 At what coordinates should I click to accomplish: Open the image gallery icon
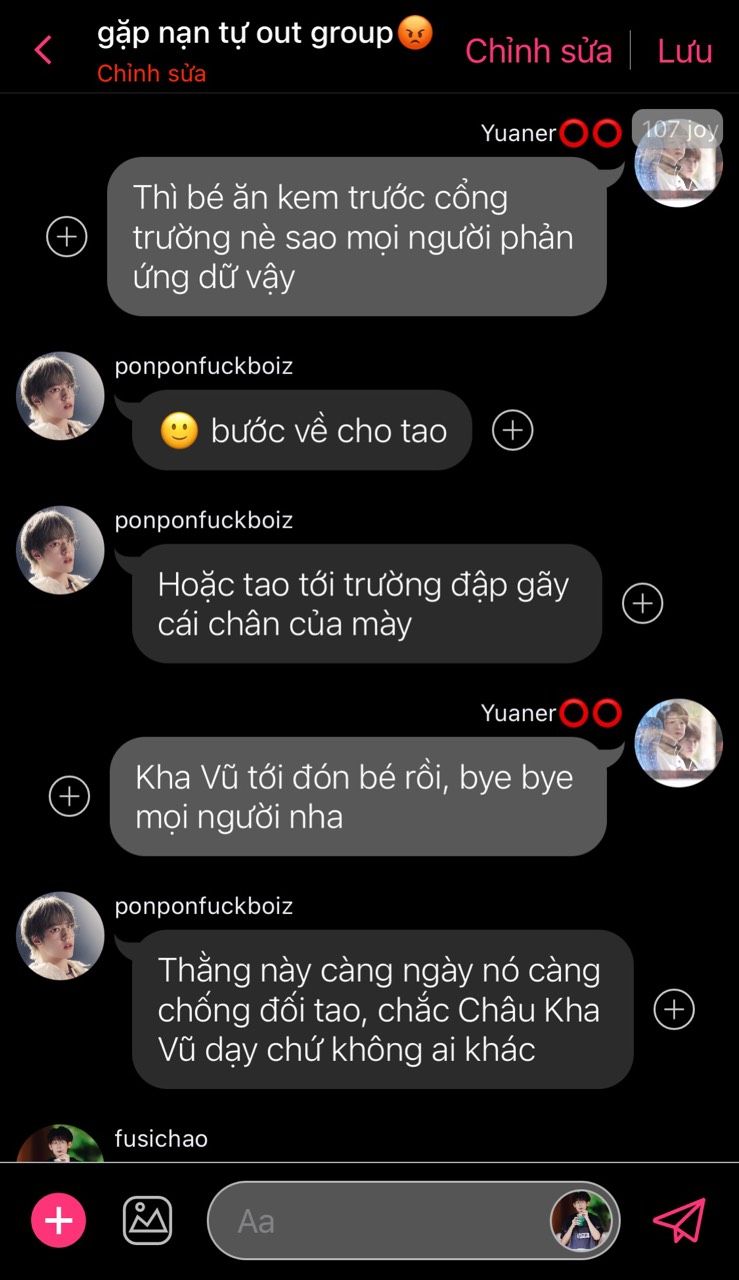tap(147, 1220)
